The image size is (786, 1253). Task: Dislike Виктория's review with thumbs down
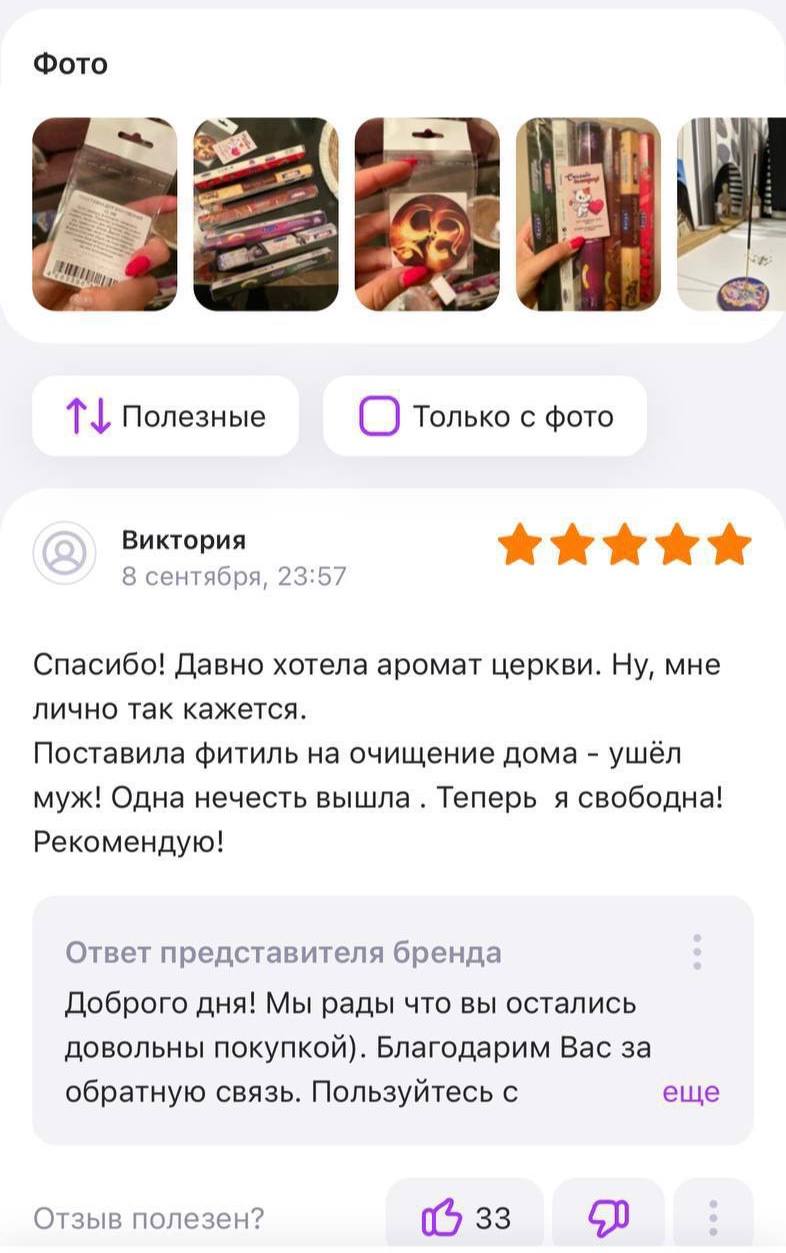(608, 1217)
